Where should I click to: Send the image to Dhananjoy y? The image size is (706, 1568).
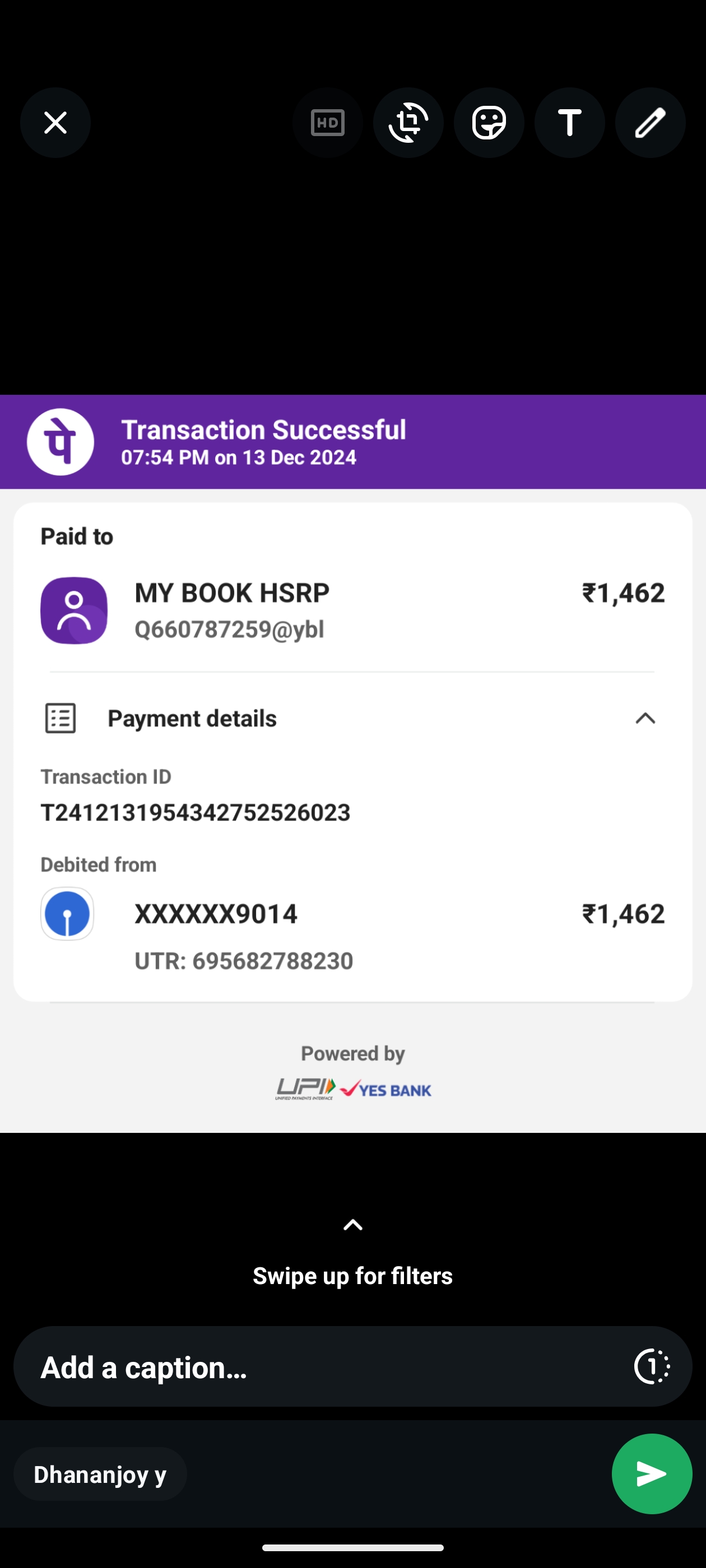[x=651, y=1474]
